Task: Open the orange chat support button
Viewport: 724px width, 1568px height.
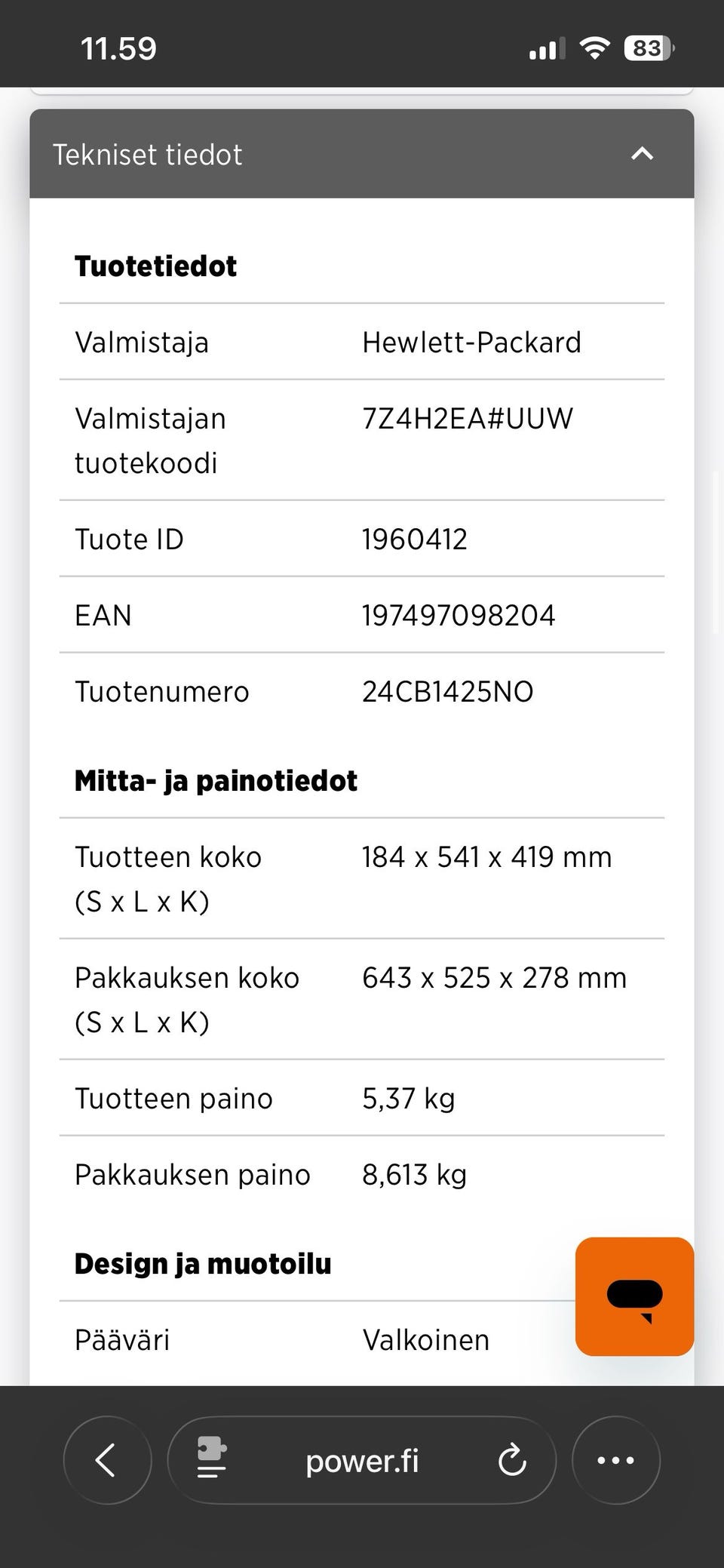Action: (x=634, y=1296)
